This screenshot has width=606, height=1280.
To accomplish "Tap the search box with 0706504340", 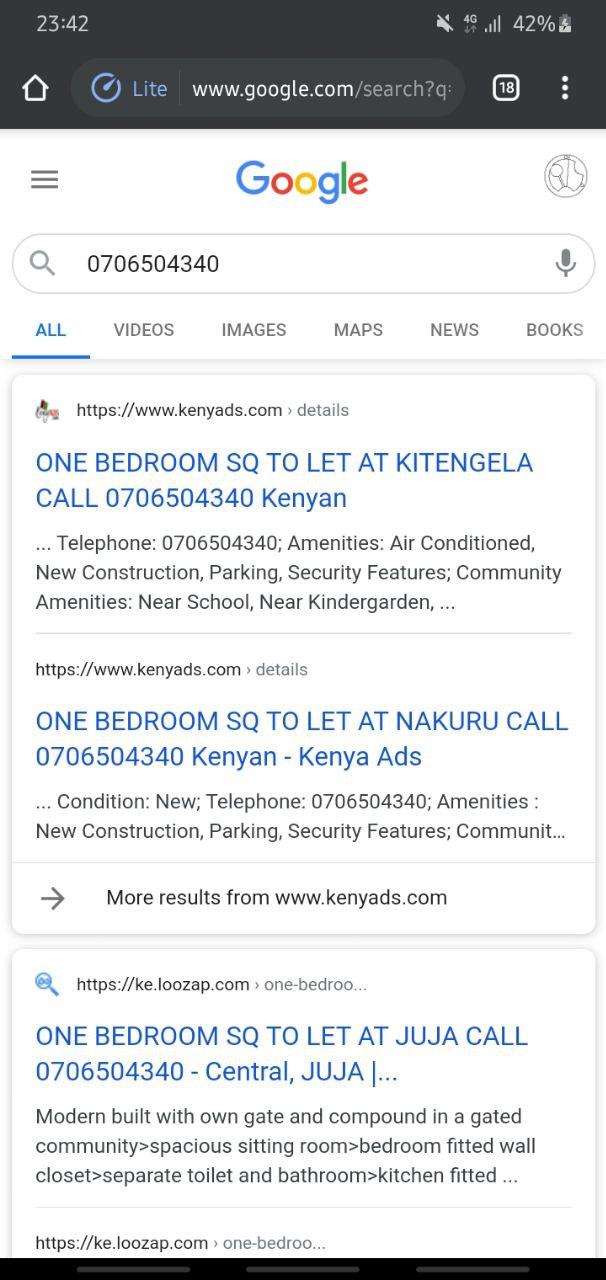I will click(x=300, y=264).
